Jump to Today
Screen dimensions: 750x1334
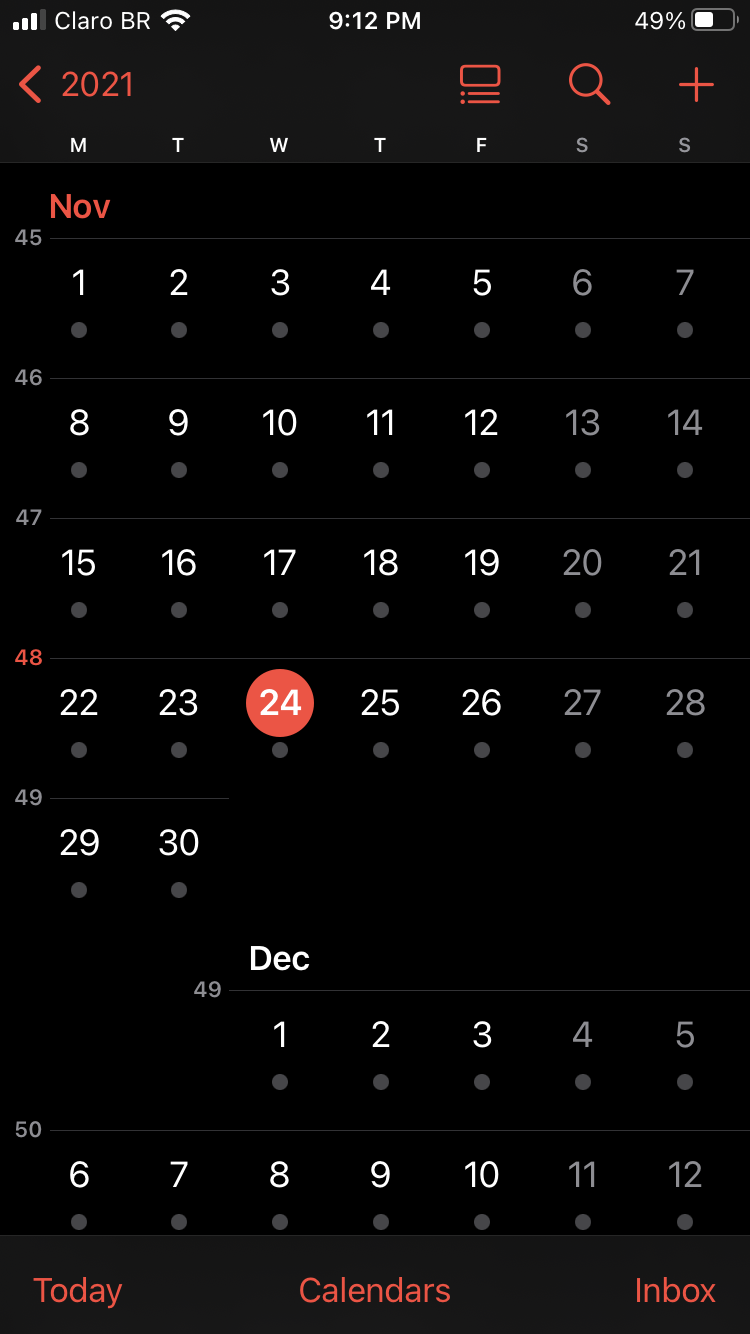point(78,1290)
